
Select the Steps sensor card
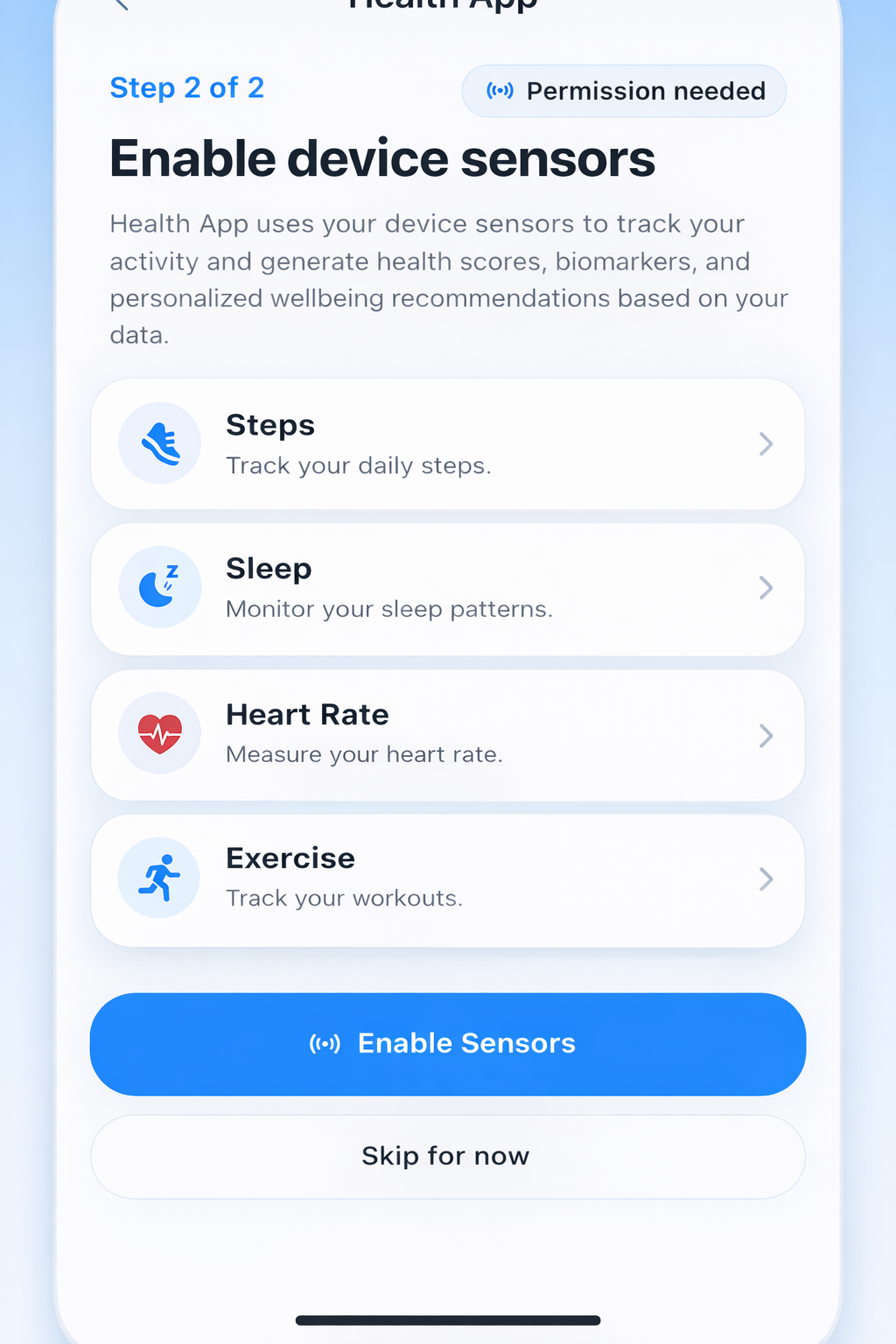448,444
